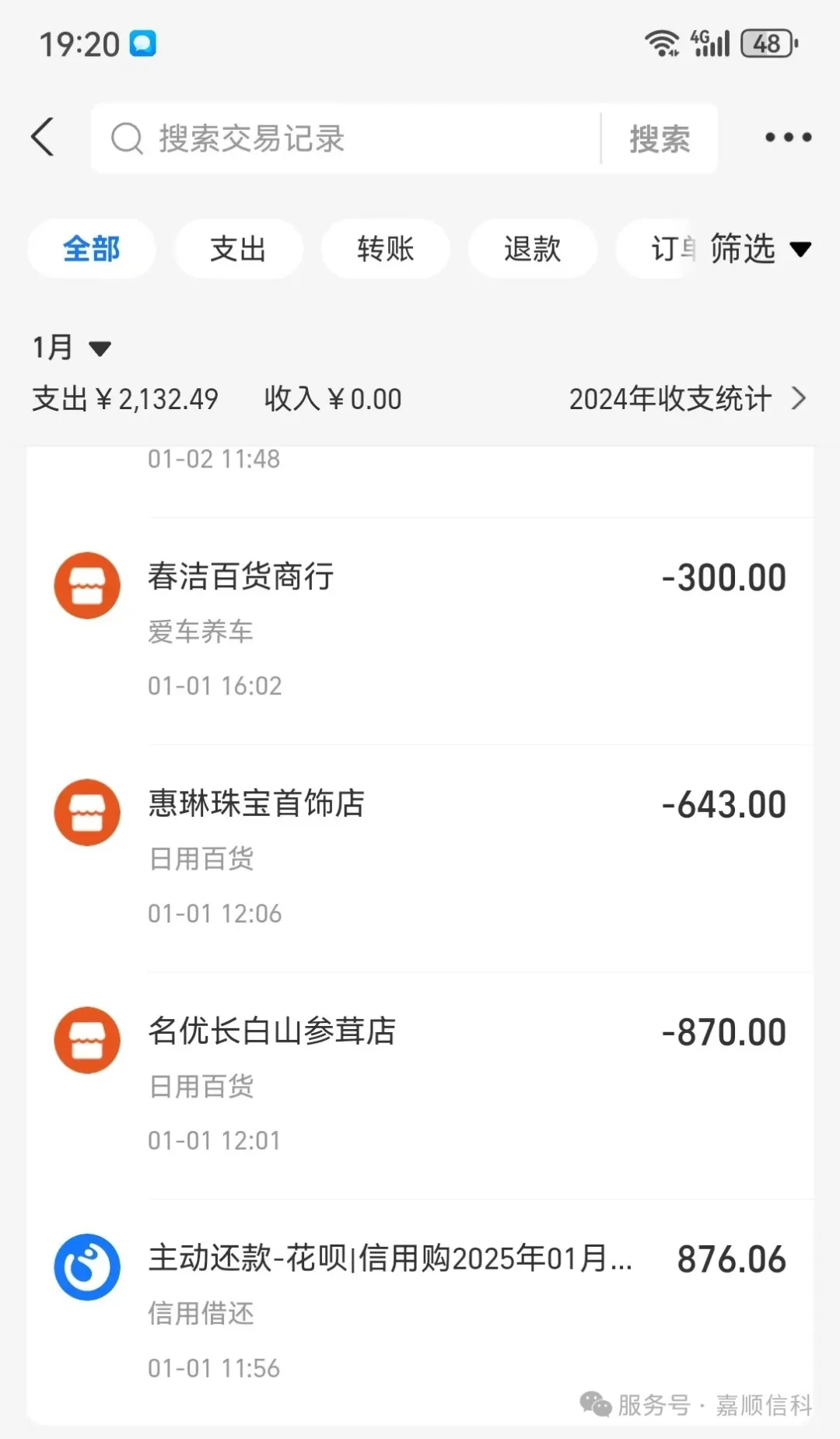Select the 名优长白山参茸店 store icon
Screen dimensions: 840x1439
coord(86,1040)
